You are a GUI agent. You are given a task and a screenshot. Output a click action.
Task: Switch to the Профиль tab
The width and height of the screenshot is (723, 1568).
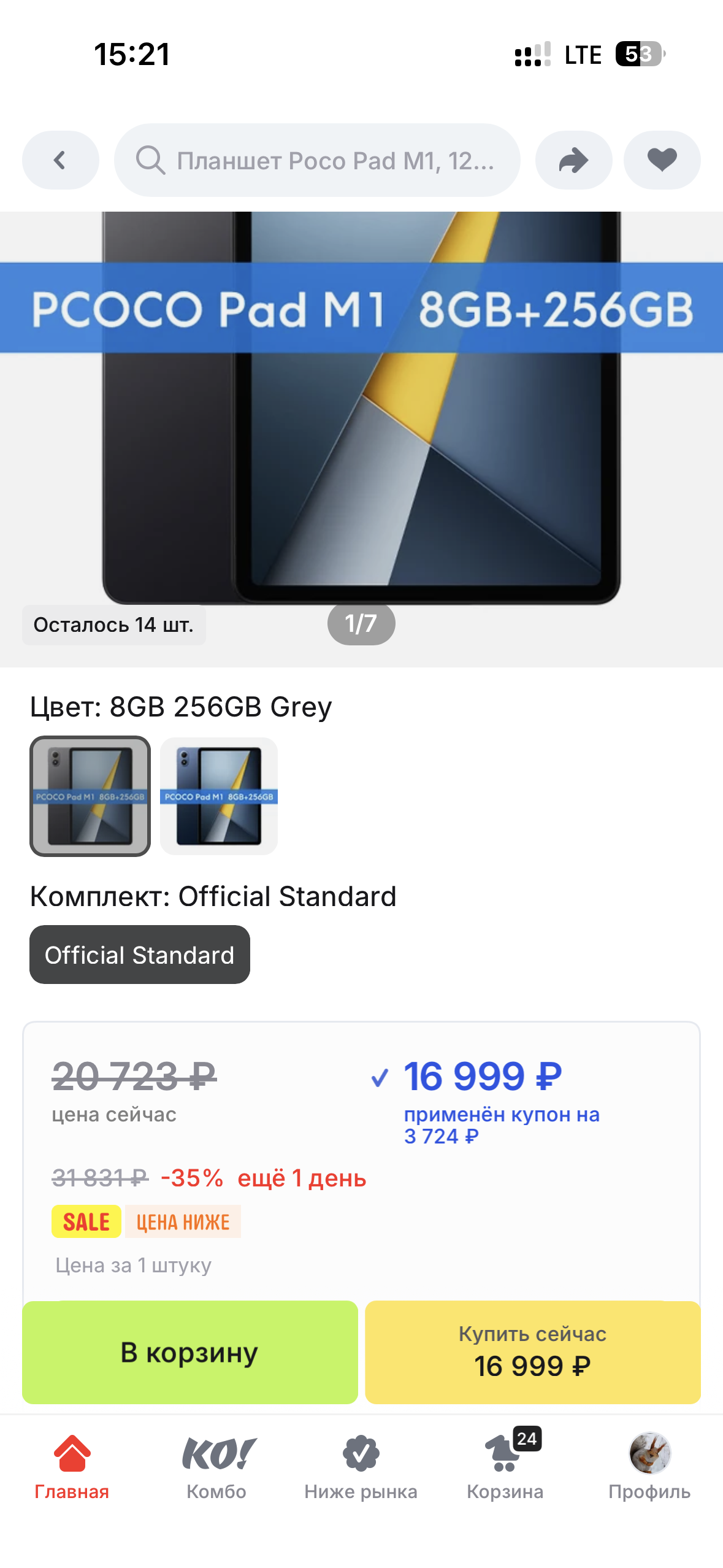tap(649, 1466)
